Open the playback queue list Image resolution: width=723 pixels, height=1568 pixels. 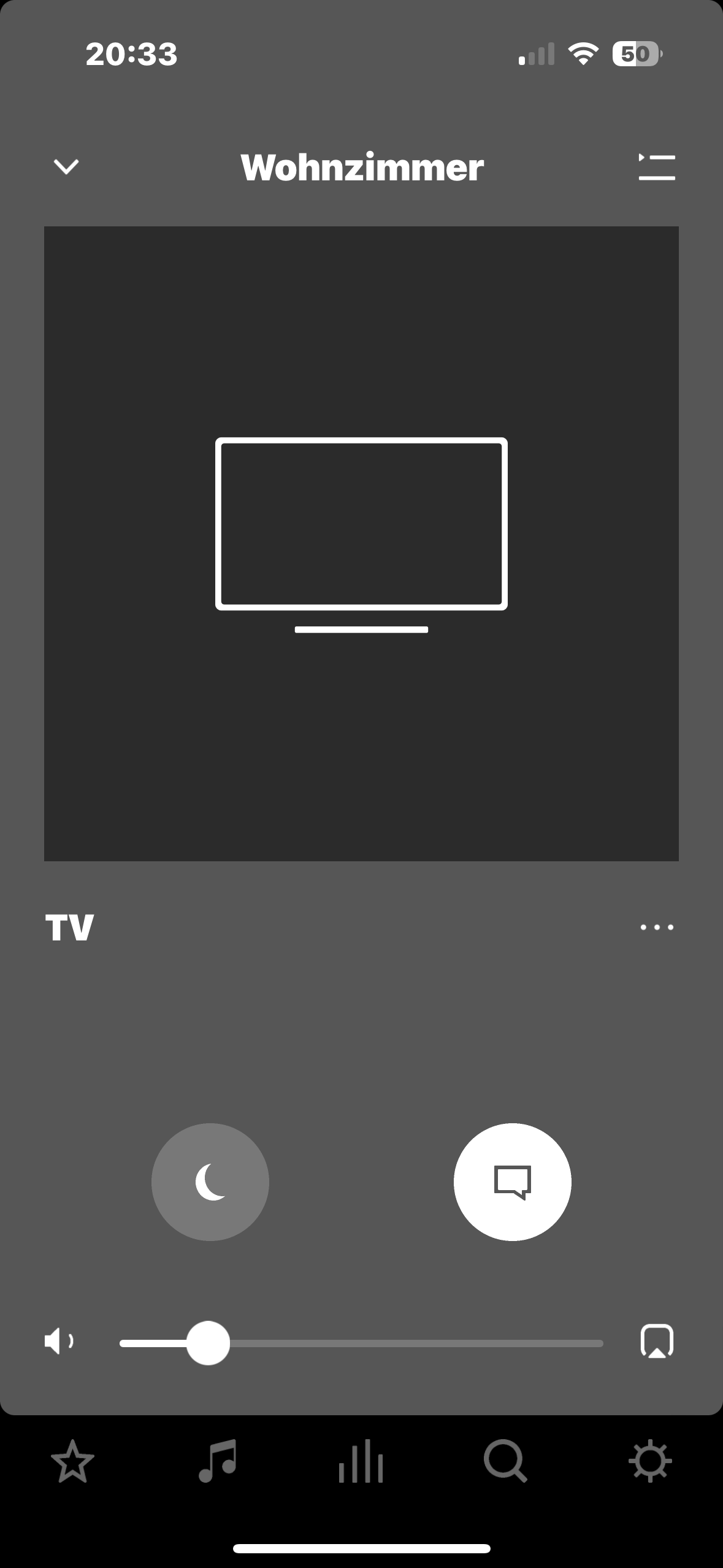point(656,167)
